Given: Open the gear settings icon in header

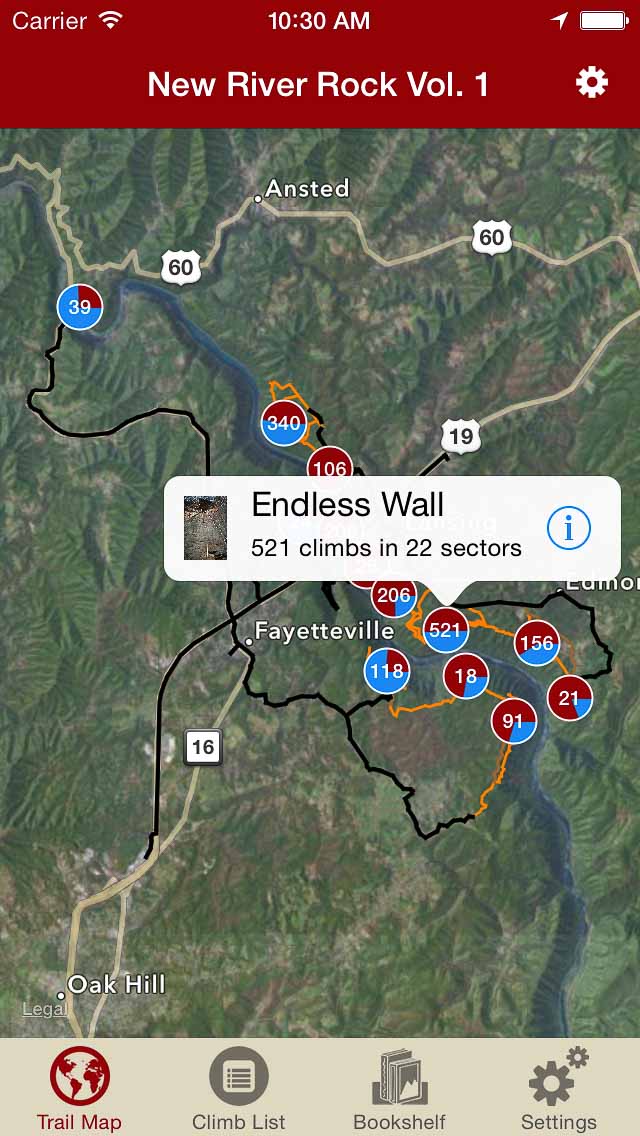Looking at the screenshot, I should coord(592,83).
